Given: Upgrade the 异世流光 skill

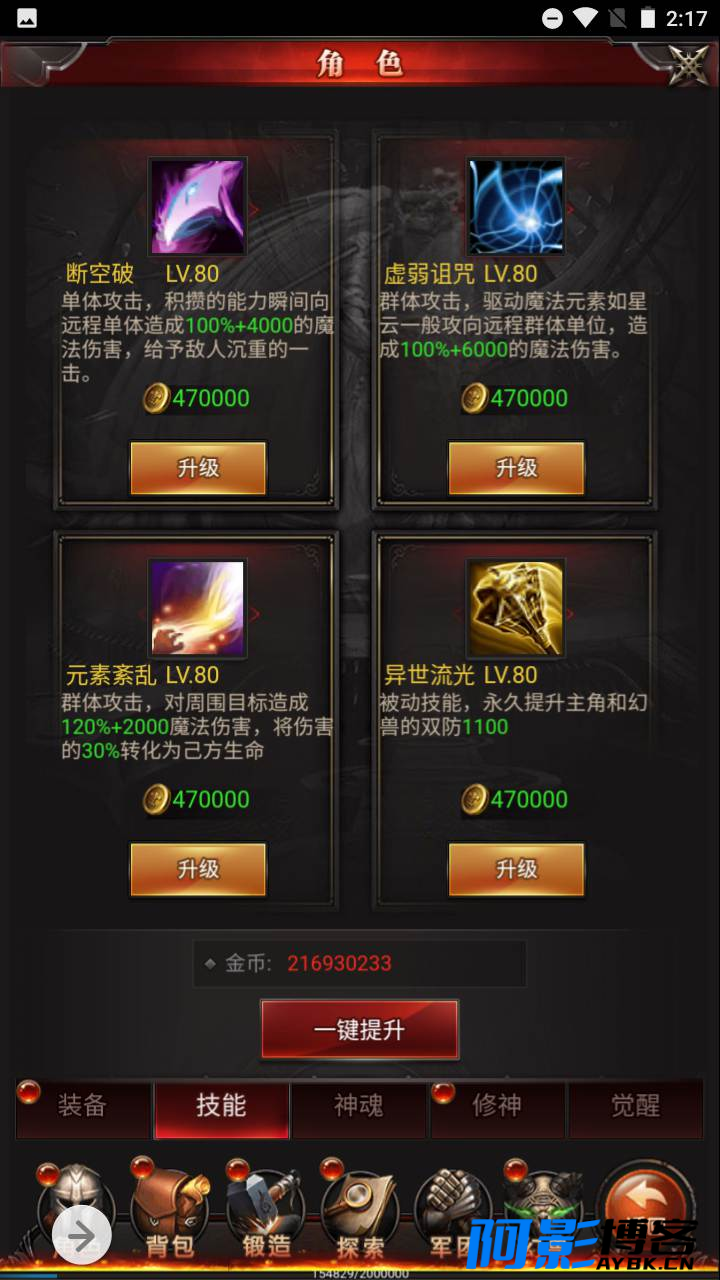Looking at the screenshot, I should coord(516,869).
